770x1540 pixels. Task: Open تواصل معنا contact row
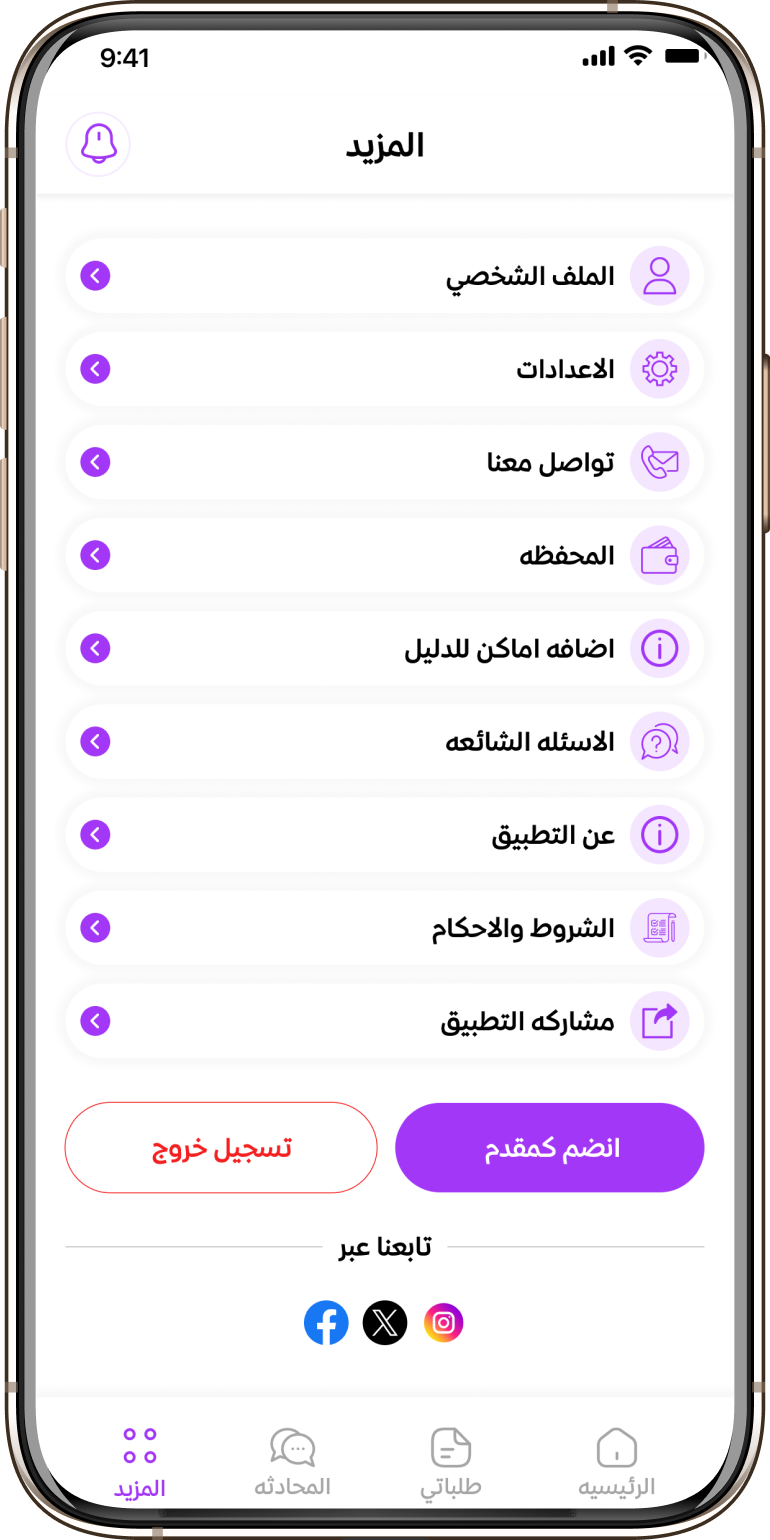click(x=385, y=462)
